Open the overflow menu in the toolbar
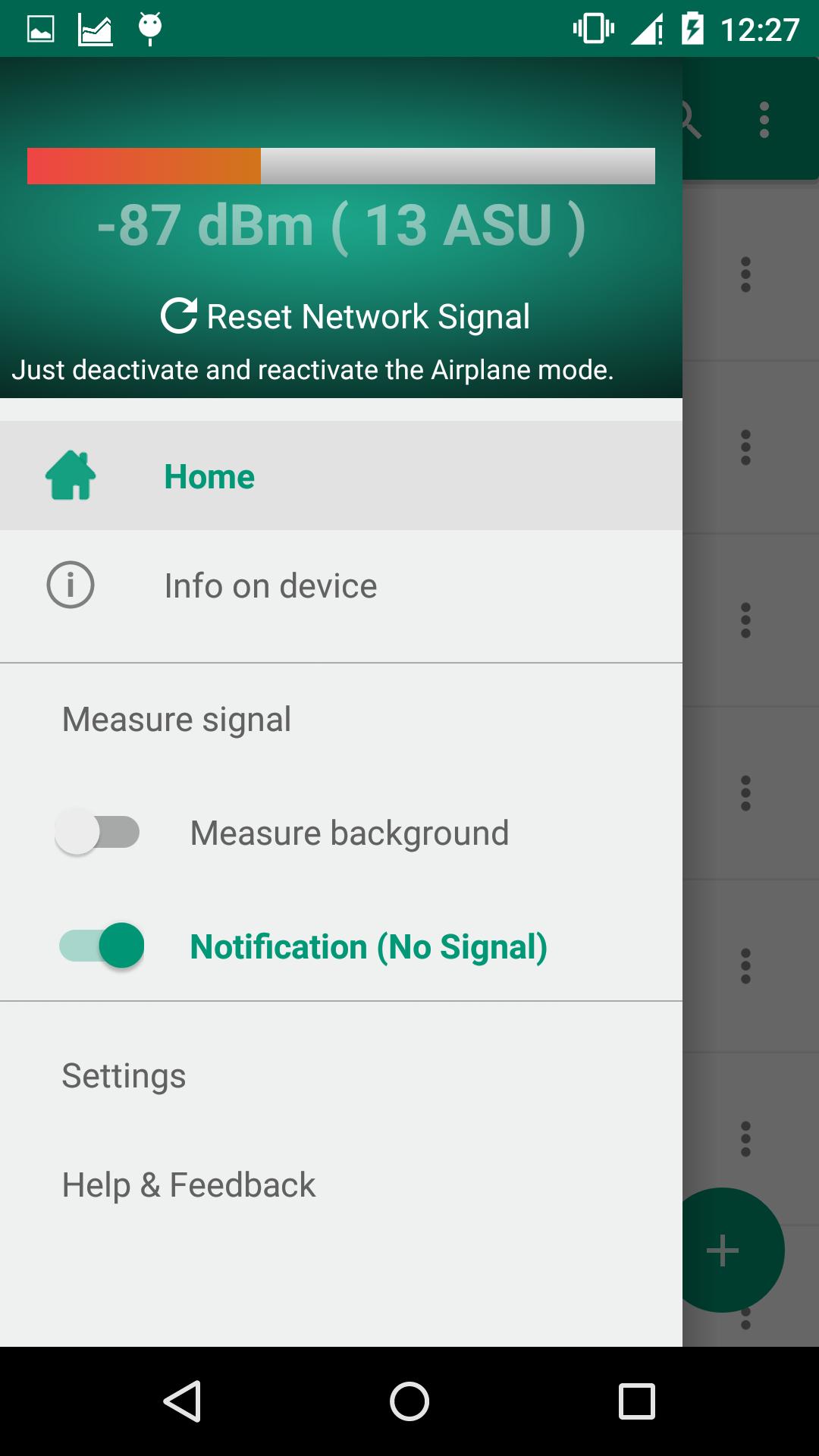819x1456 pixels. coord(762,119)
